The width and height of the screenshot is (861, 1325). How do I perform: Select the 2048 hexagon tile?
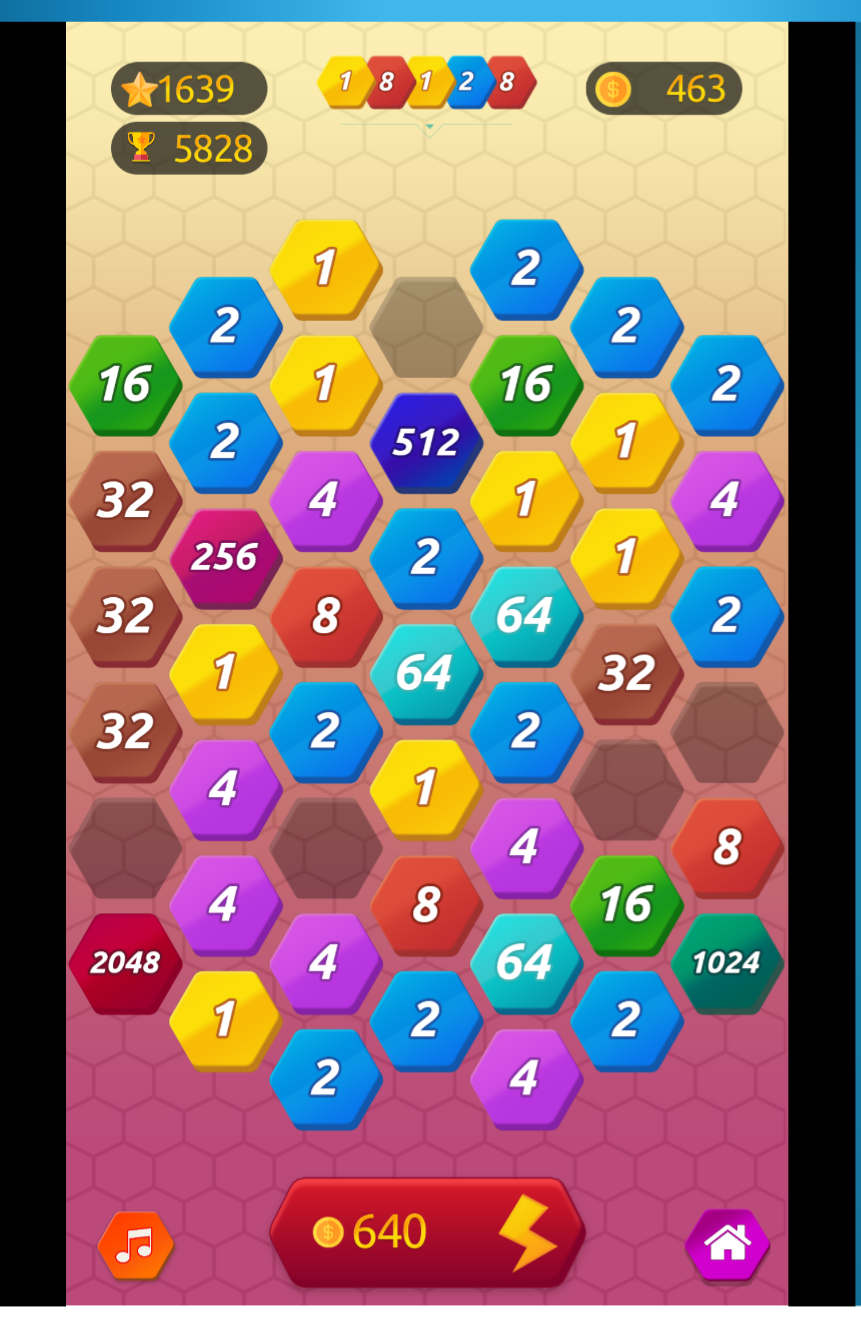point(125,962)
